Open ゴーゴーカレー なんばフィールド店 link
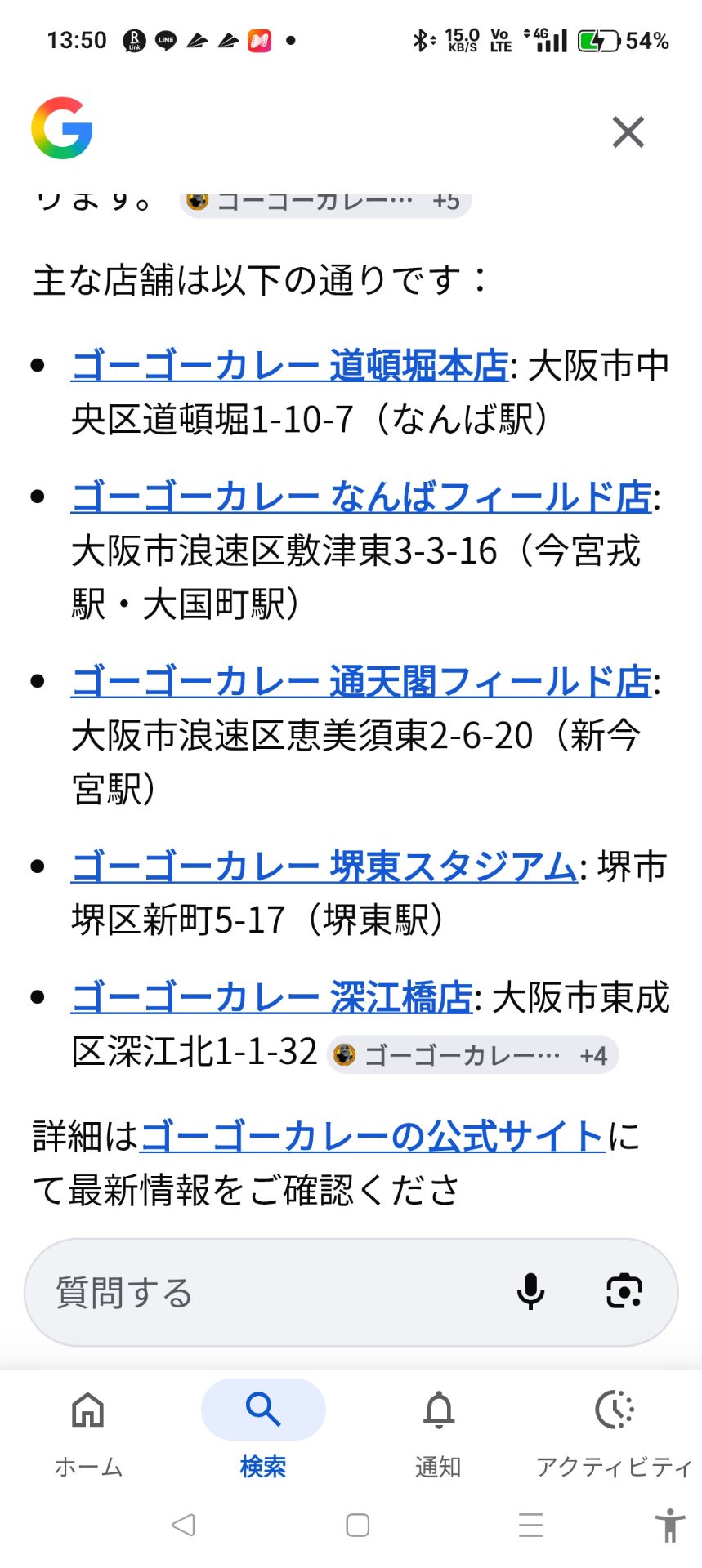 pos(361,497)
